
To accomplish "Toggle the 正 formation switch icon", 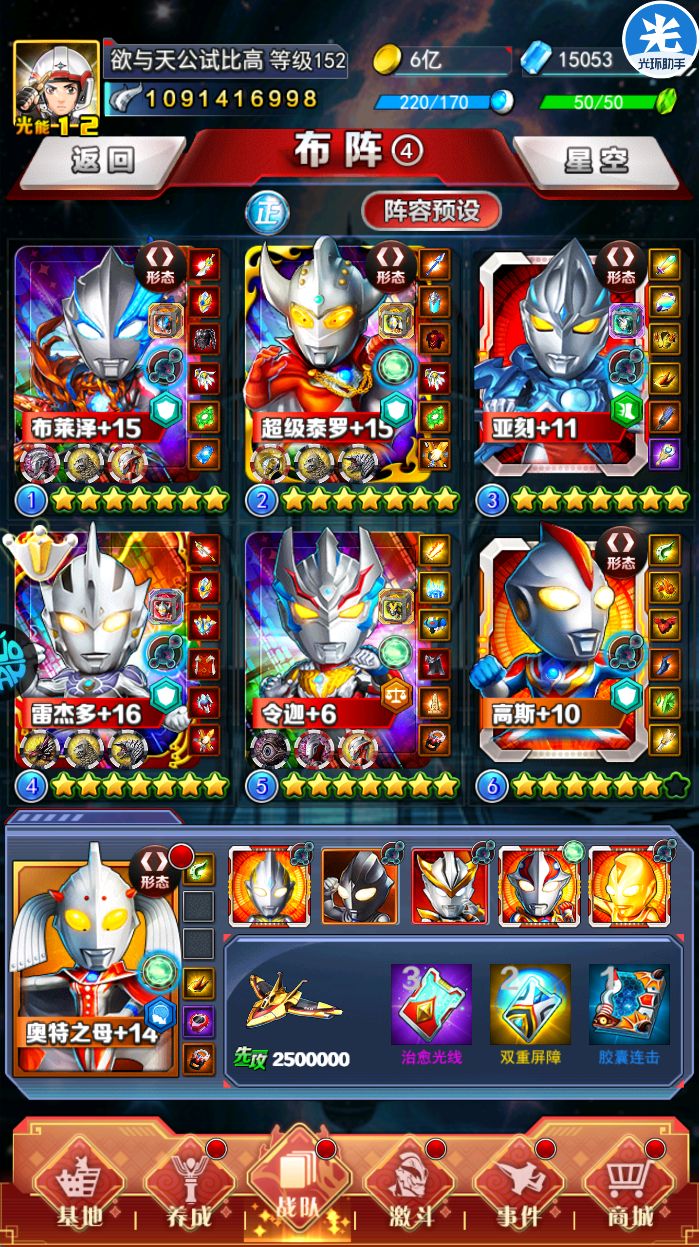I will click(267, 211).
